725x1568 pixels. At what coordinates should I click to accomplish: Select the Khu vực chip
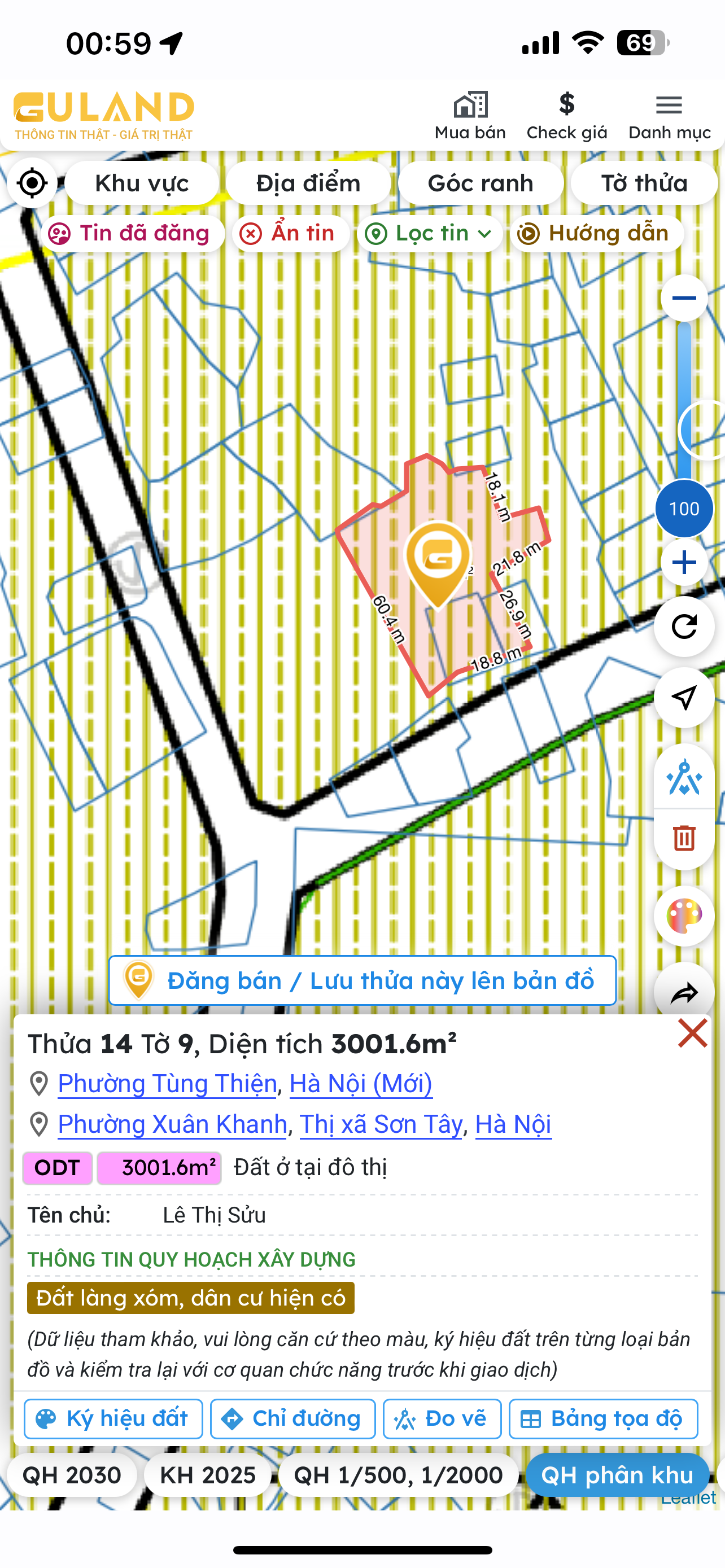click(141, 183)
